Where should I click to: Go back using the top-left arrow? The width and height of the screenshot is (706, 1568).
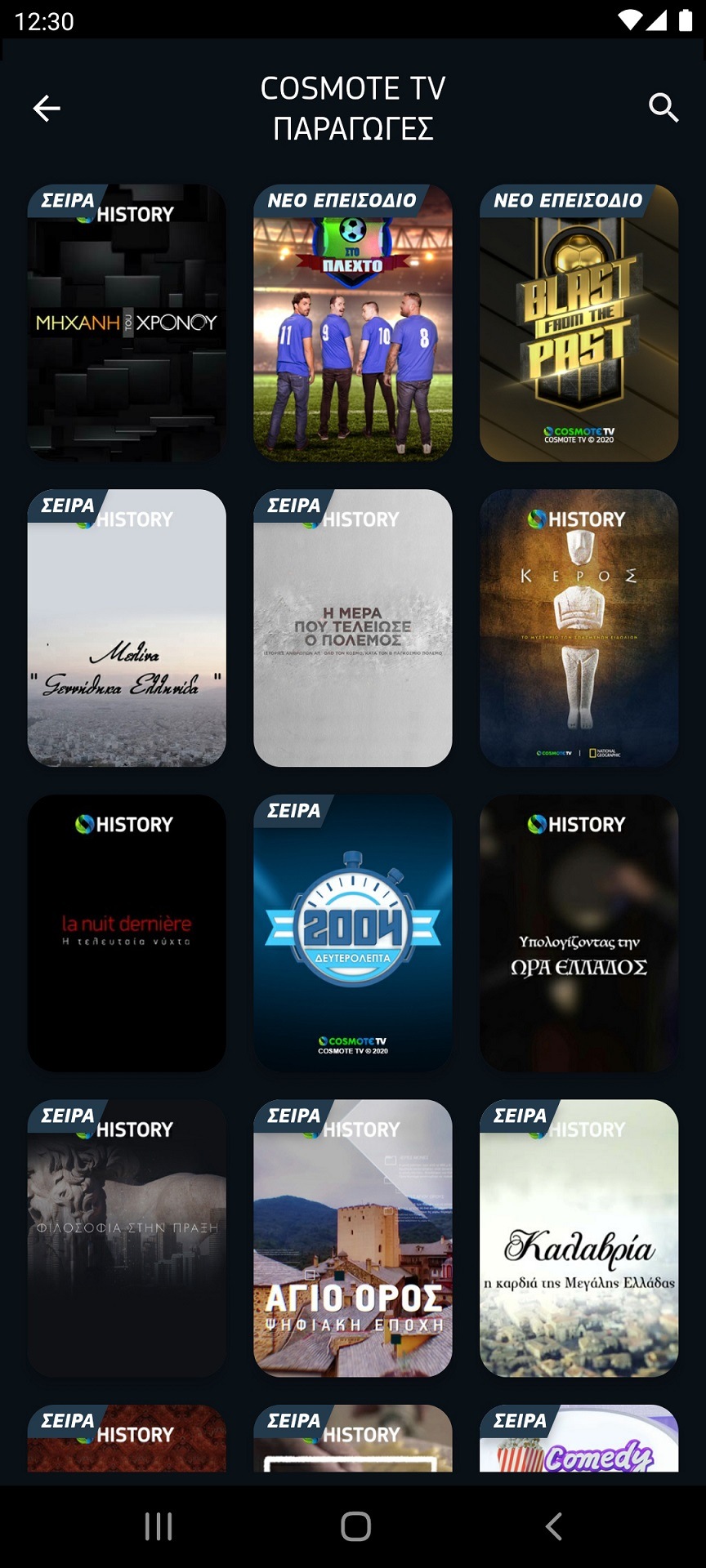pos(47,108)
